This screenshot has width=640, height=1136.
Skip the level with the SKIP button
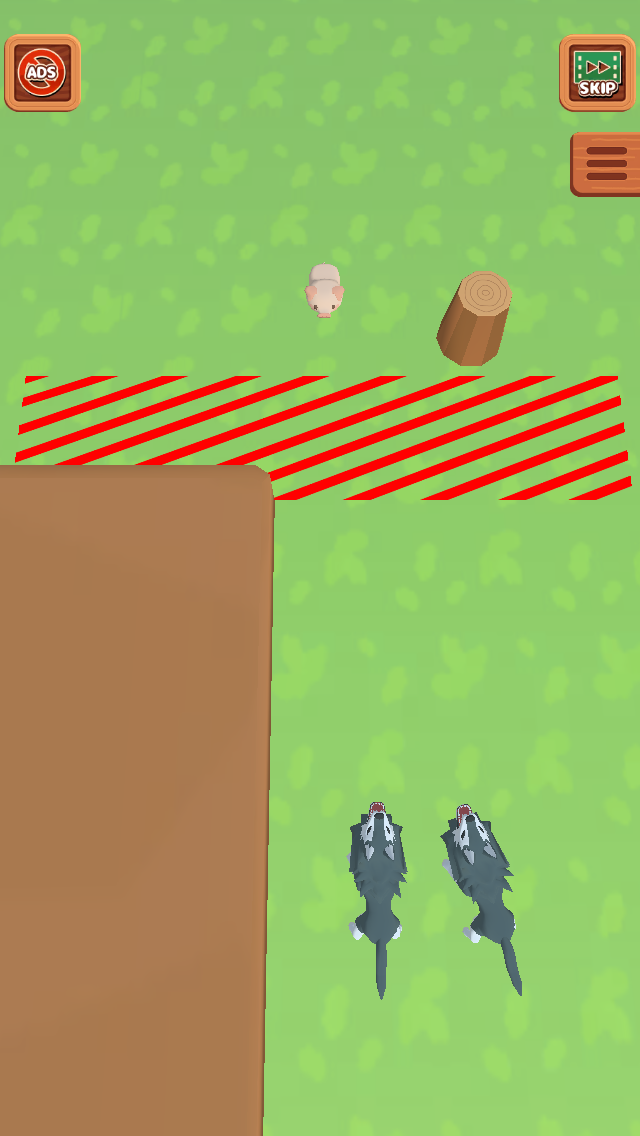[x=597, y=72]
